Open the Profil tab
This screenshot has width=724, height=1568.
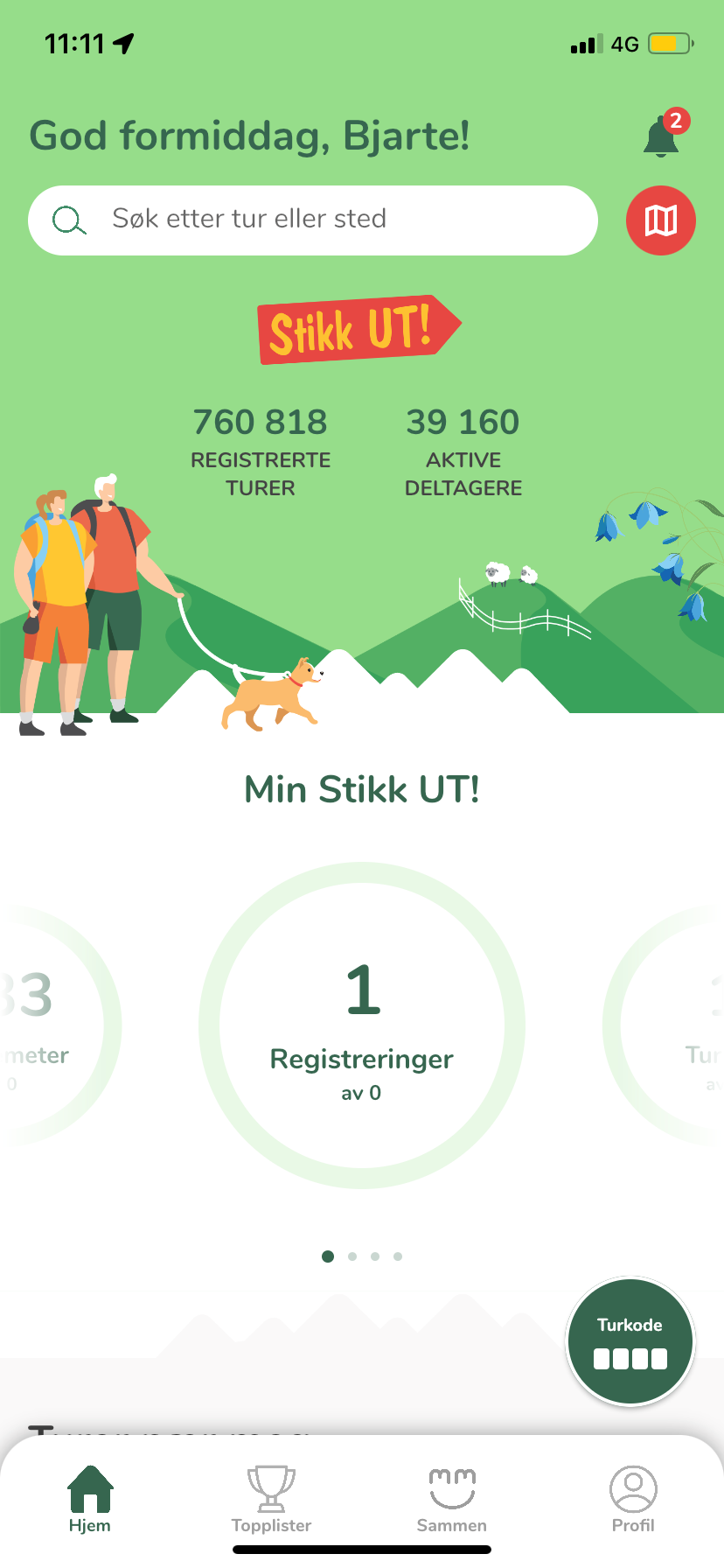pyautogui.click(x=632, y=1500)
